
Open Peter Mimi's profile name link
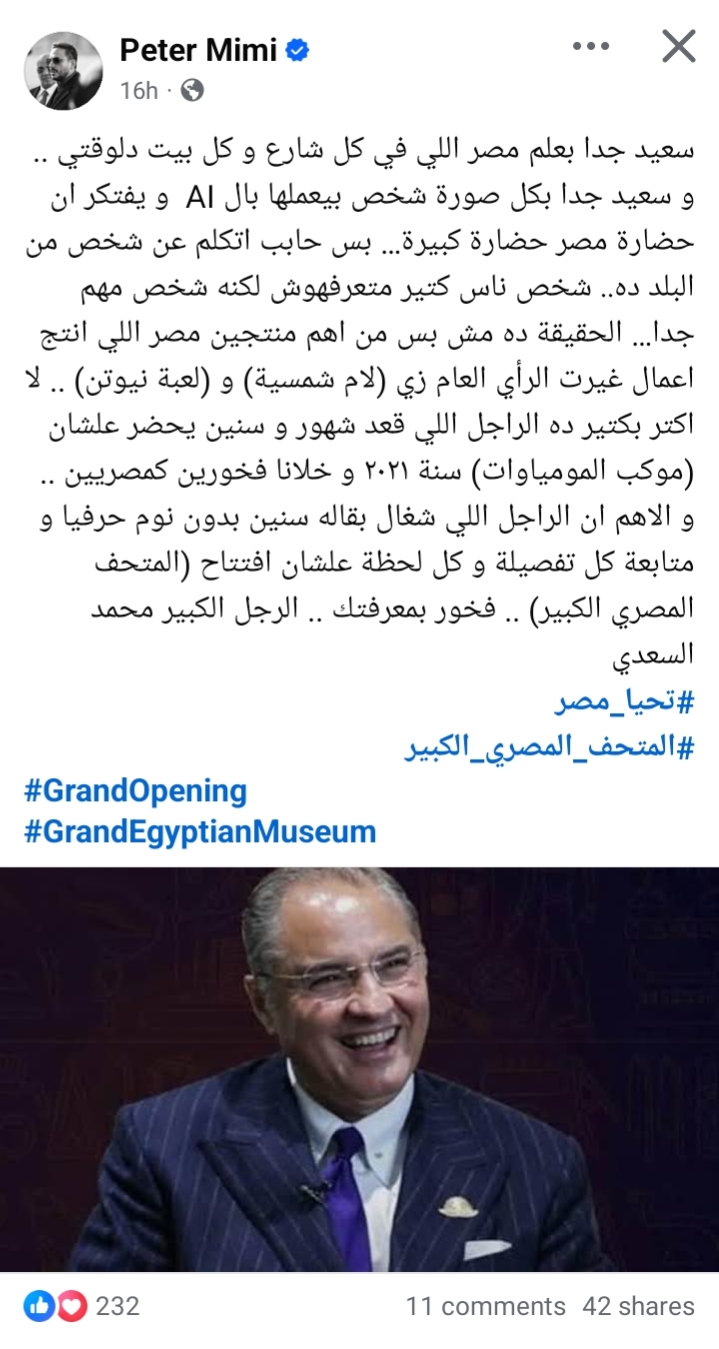point(198,50)
